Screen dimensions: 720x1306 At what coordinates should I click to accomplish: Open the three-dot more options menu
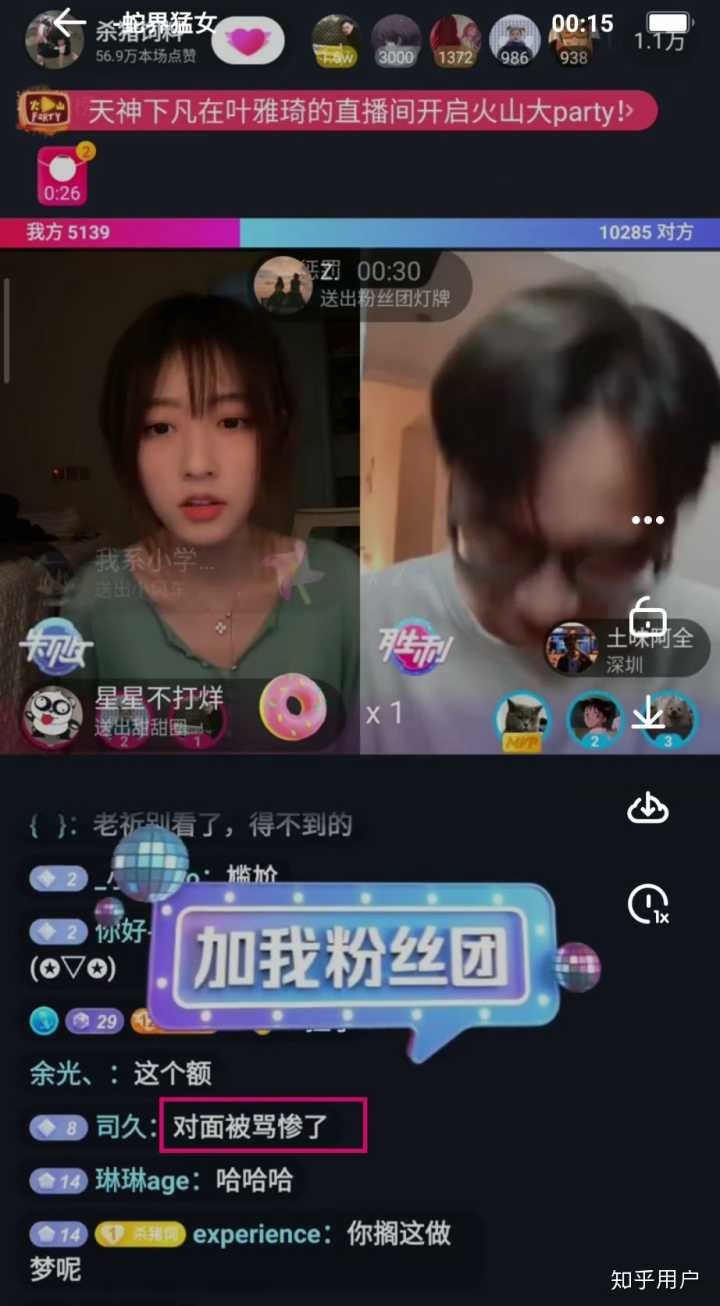pyautogui.click(x=647, y=520)
